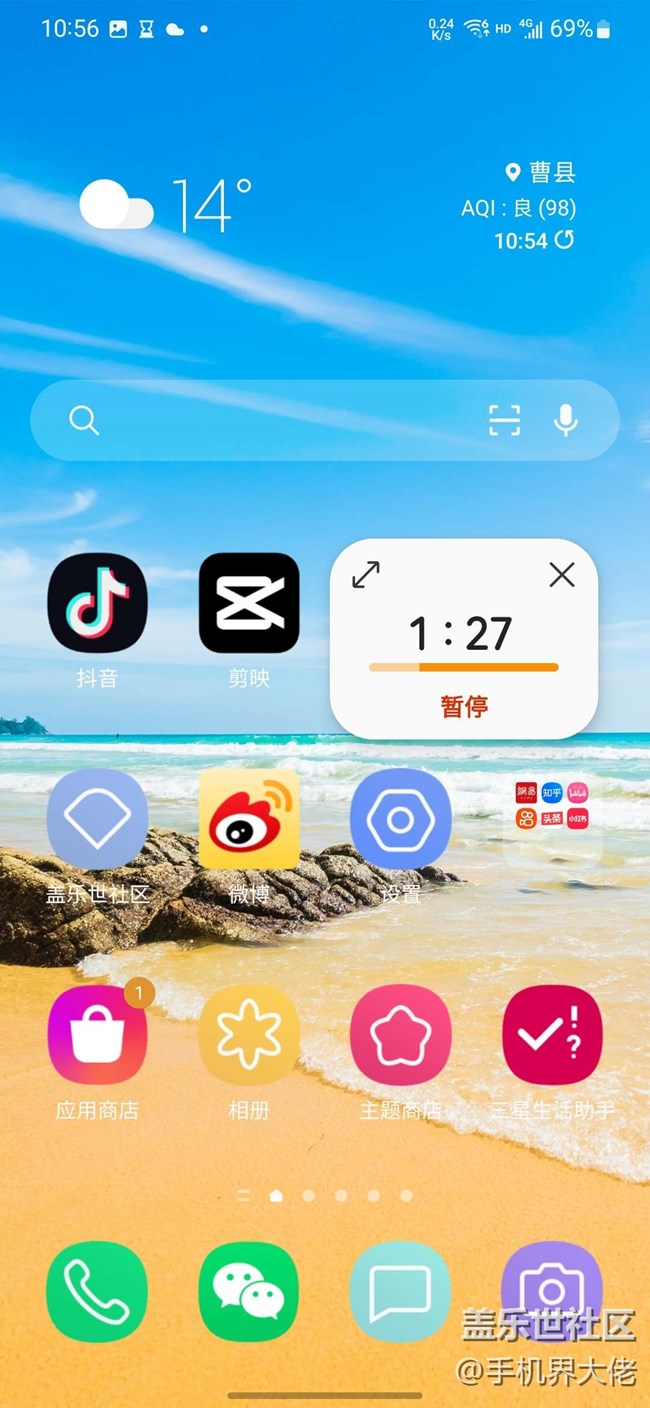Screen dimensions: 650x1408
Task: Close the floating timer popup
Action: point(562,574)
